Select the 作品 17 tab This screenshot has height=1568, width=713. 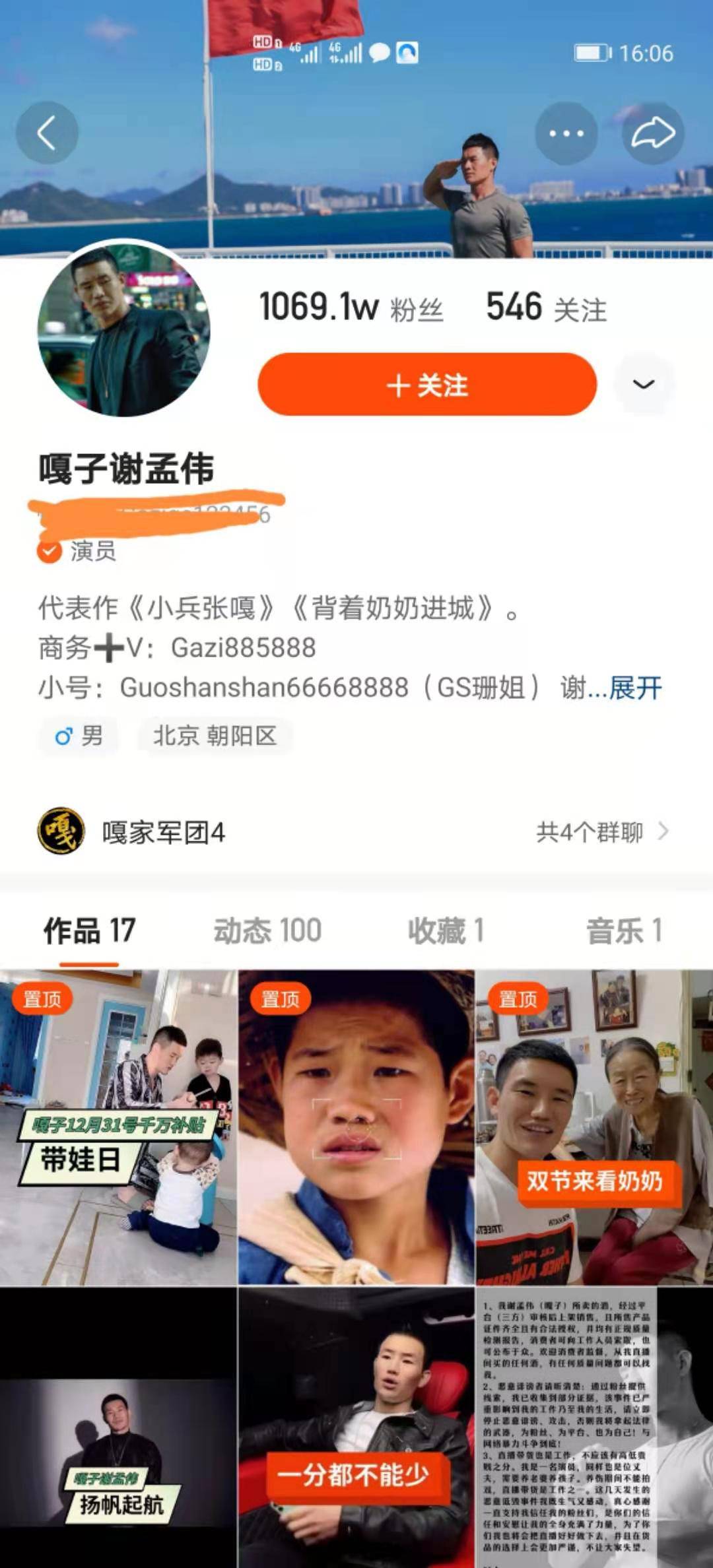coord(89,931)
